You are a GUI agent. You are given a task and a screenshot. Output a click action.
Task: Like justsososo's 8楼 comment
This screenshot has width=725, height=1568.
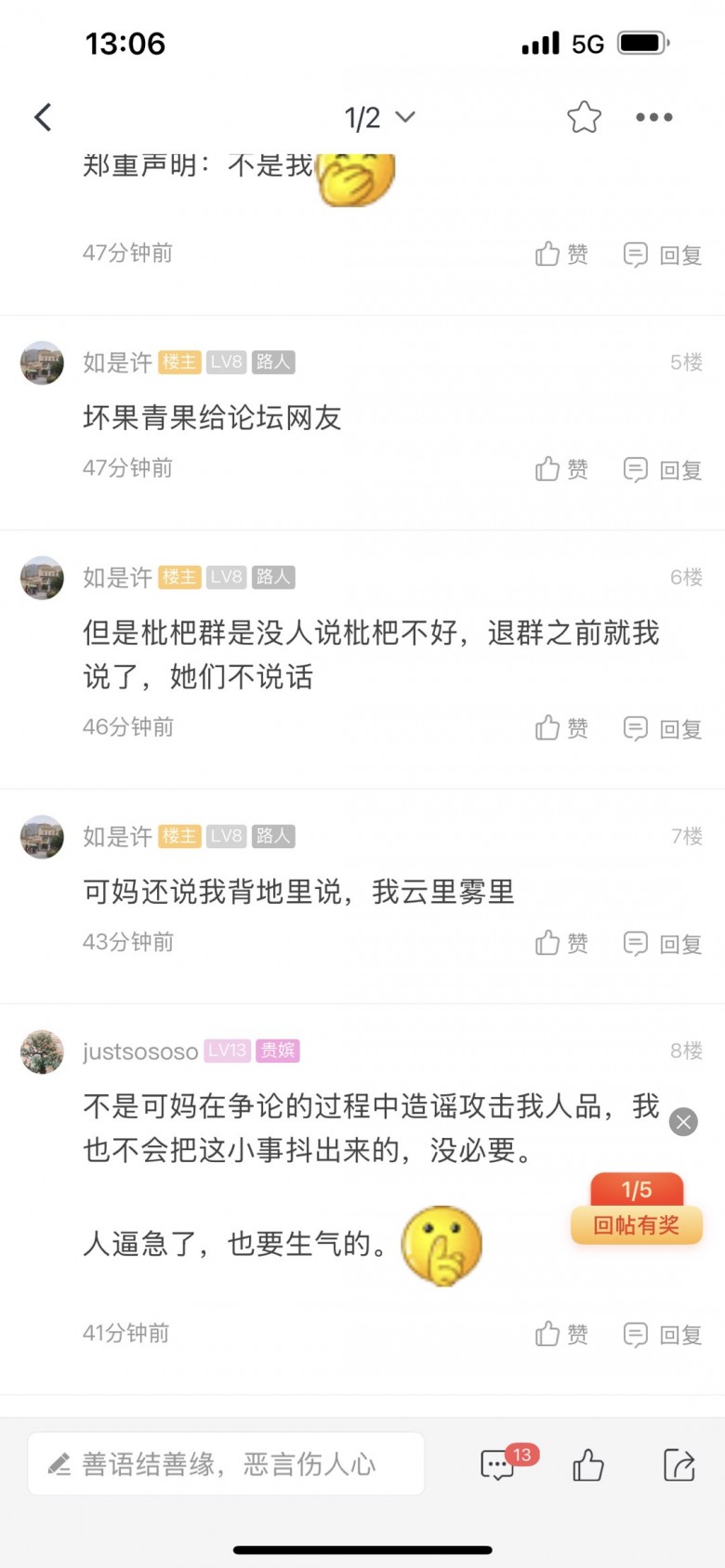(561, 1335)
